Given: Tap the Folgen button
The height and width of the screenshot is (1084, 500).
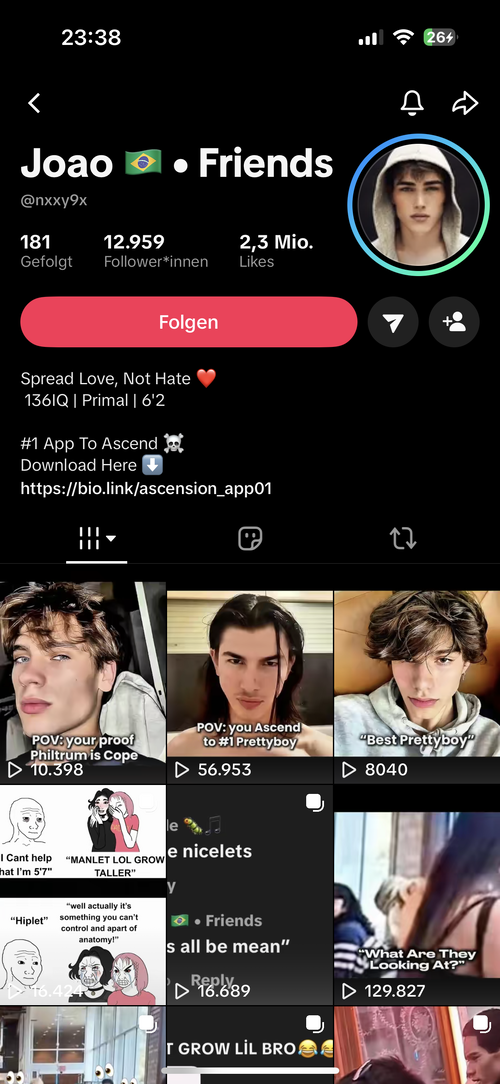Looking at the screenshot, I should [x=189, y=322].
